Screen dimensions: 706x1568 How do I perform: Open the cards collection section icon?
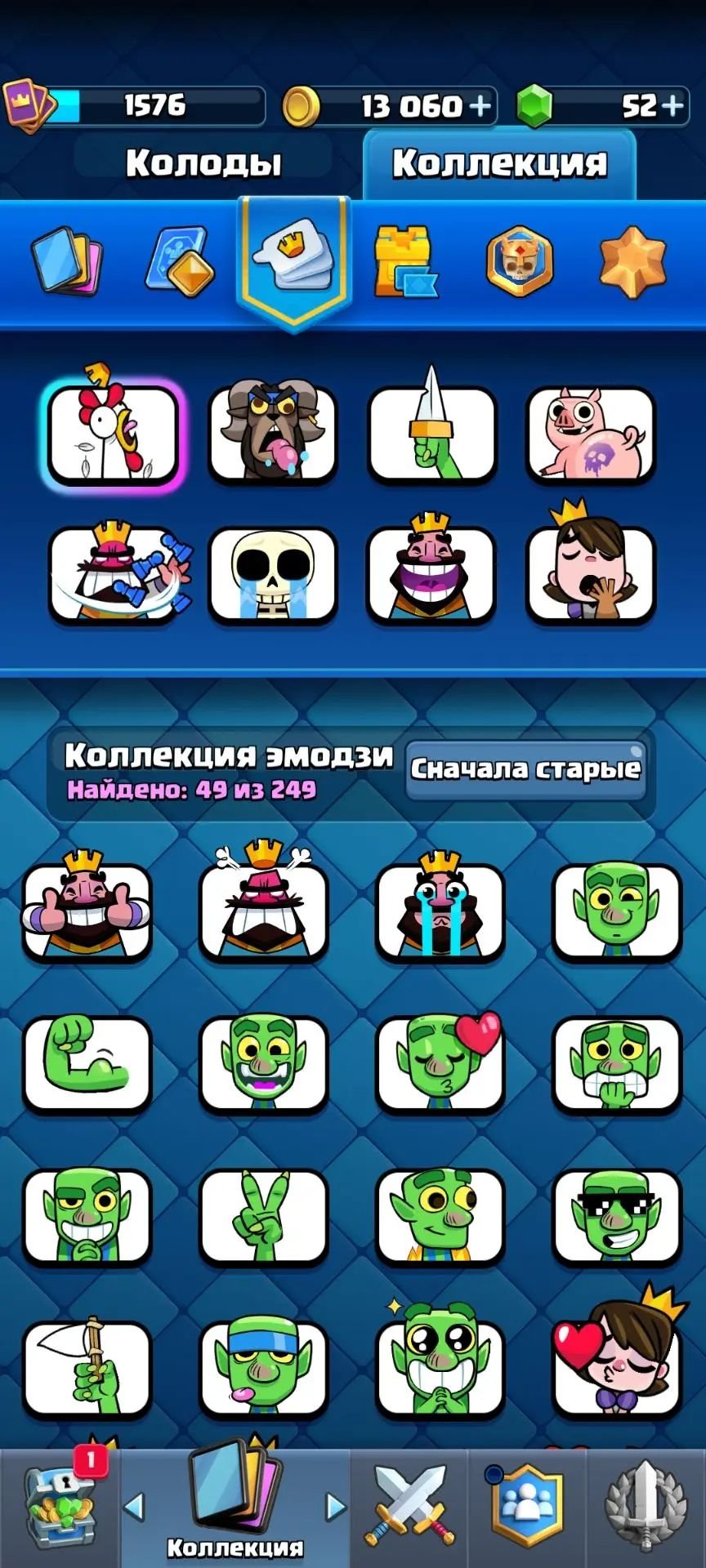click(66, 261)
